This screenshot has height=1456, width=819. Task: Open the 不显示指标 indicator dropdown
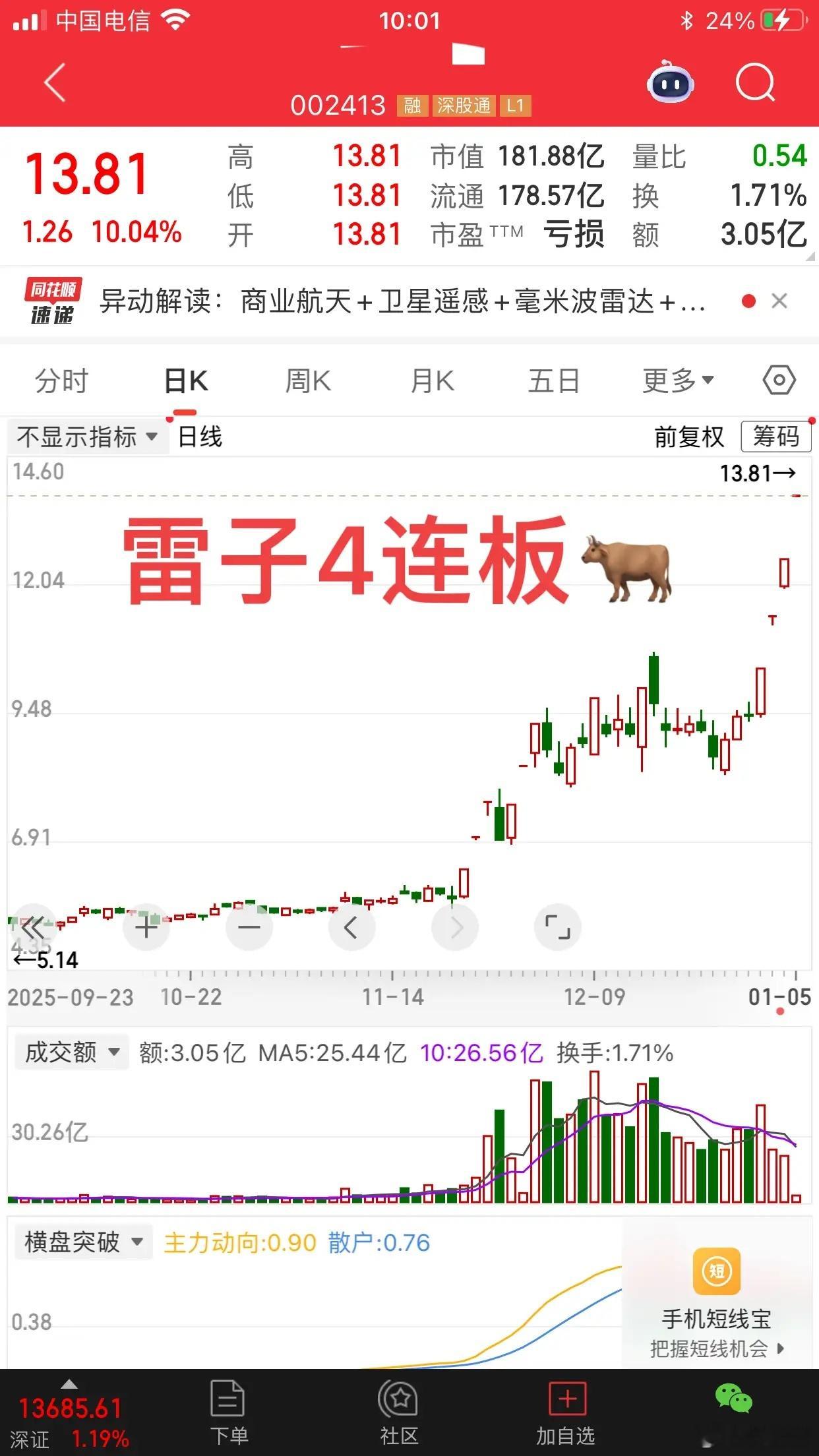tap(86, 437)
